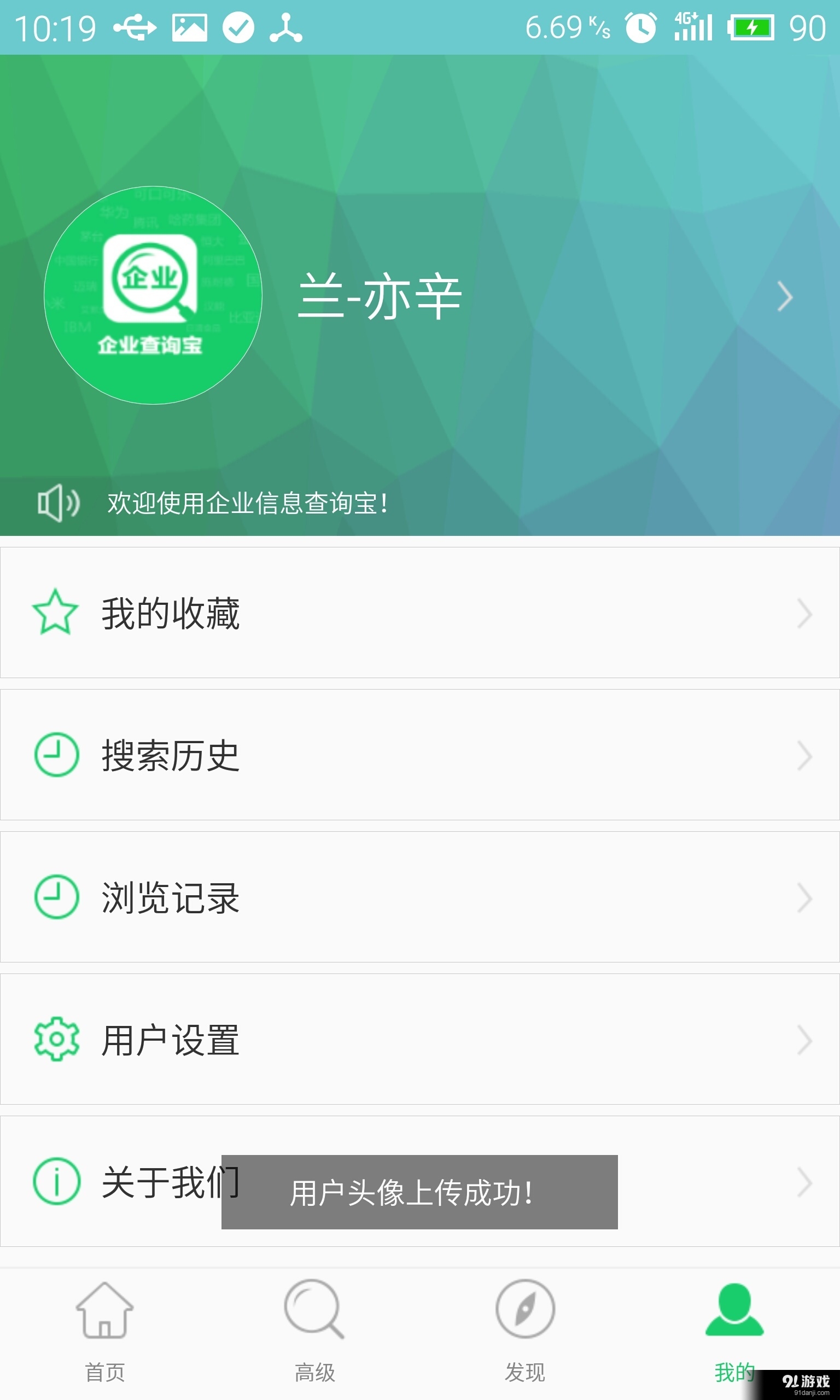Image resolution: width=840 pixels, height=1400 pixels.
Task: Tap the magnifier icon on 高级 tab
Action: [x=314, y=1309]
